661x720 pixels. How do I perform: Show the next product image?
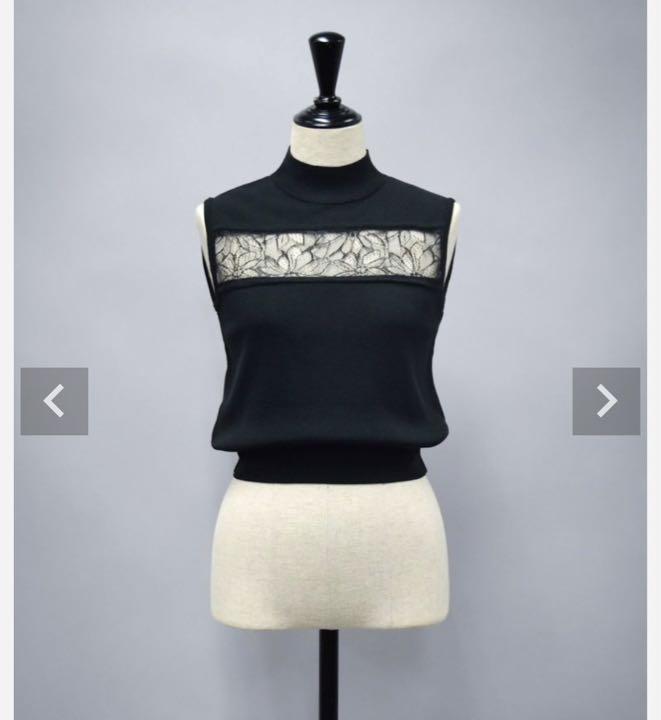pos(606,401)
